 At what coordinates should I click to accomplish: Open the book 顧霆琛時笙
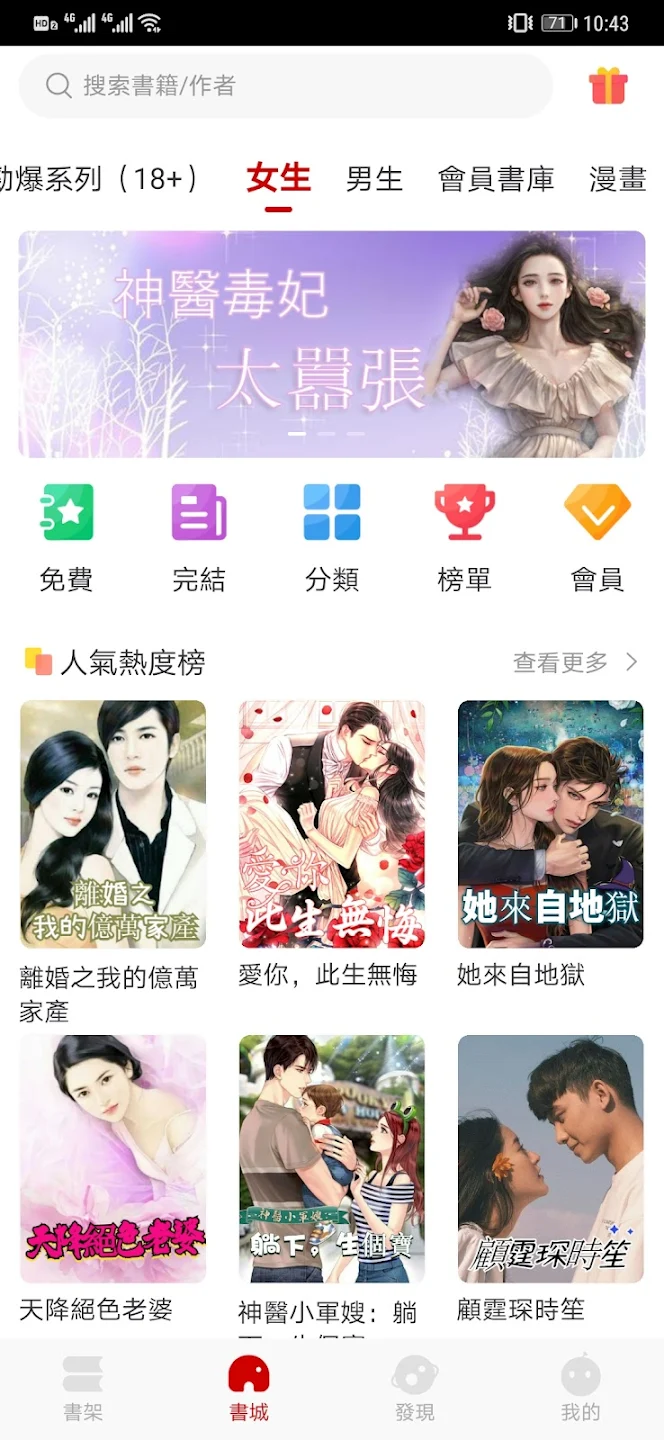coord(550,1158)
